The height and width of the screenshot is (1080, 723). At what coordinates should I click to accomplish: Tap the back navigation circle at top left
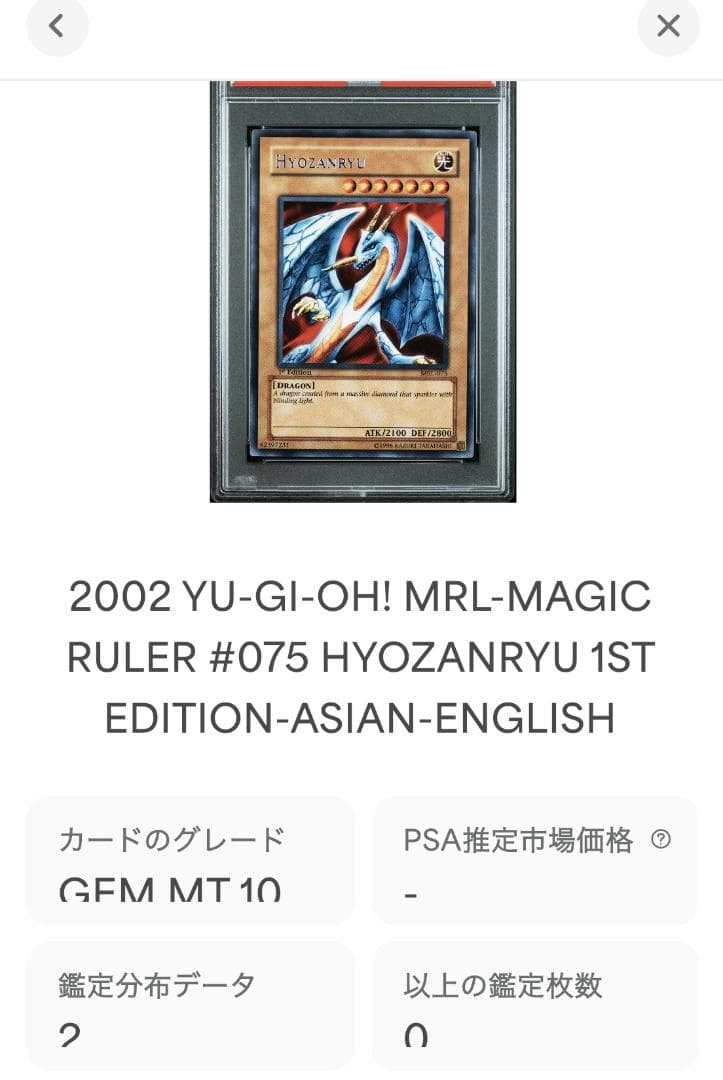tap(57, 27)
